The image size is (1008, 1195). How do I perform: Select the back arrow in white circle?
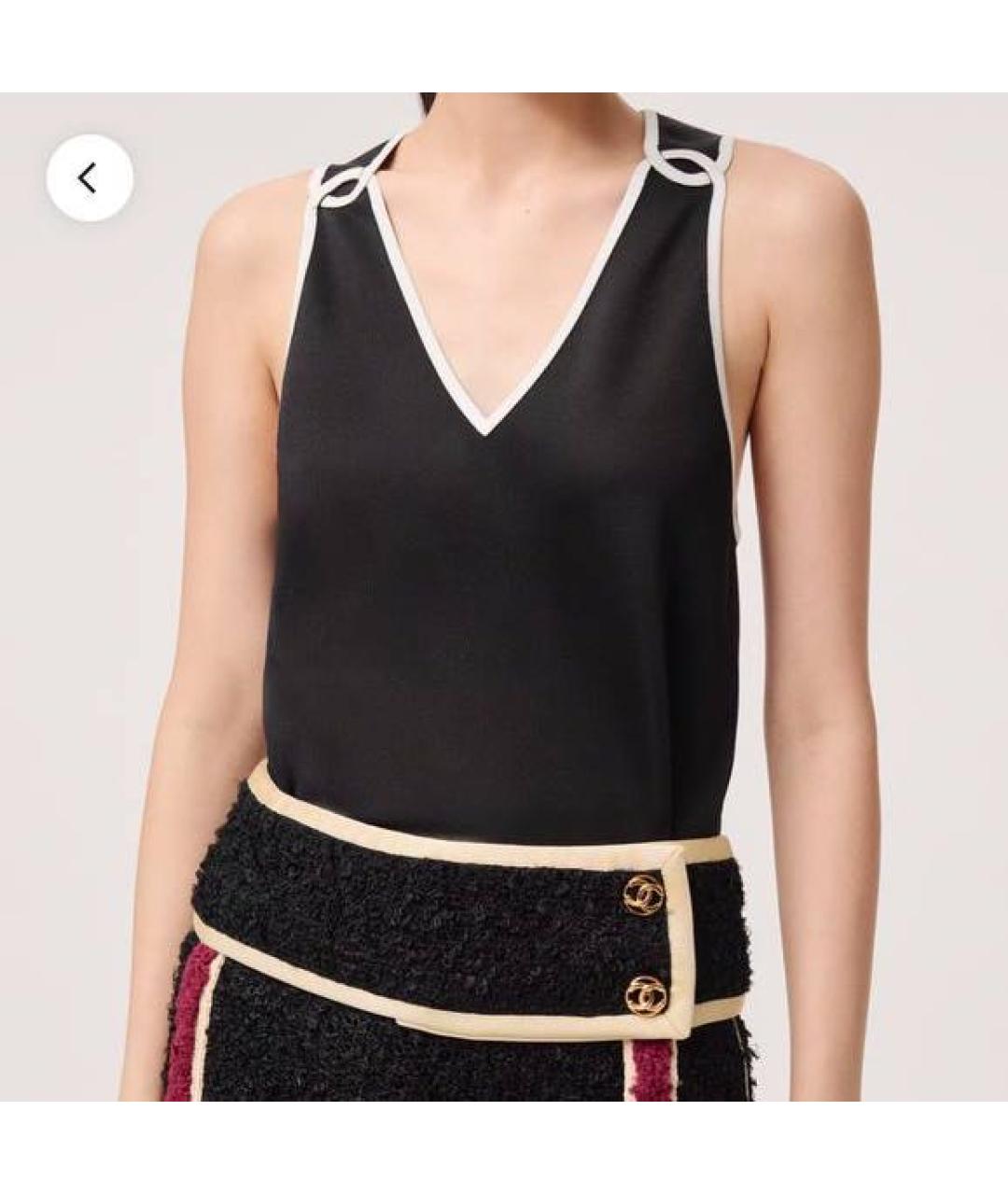point(89,177)
